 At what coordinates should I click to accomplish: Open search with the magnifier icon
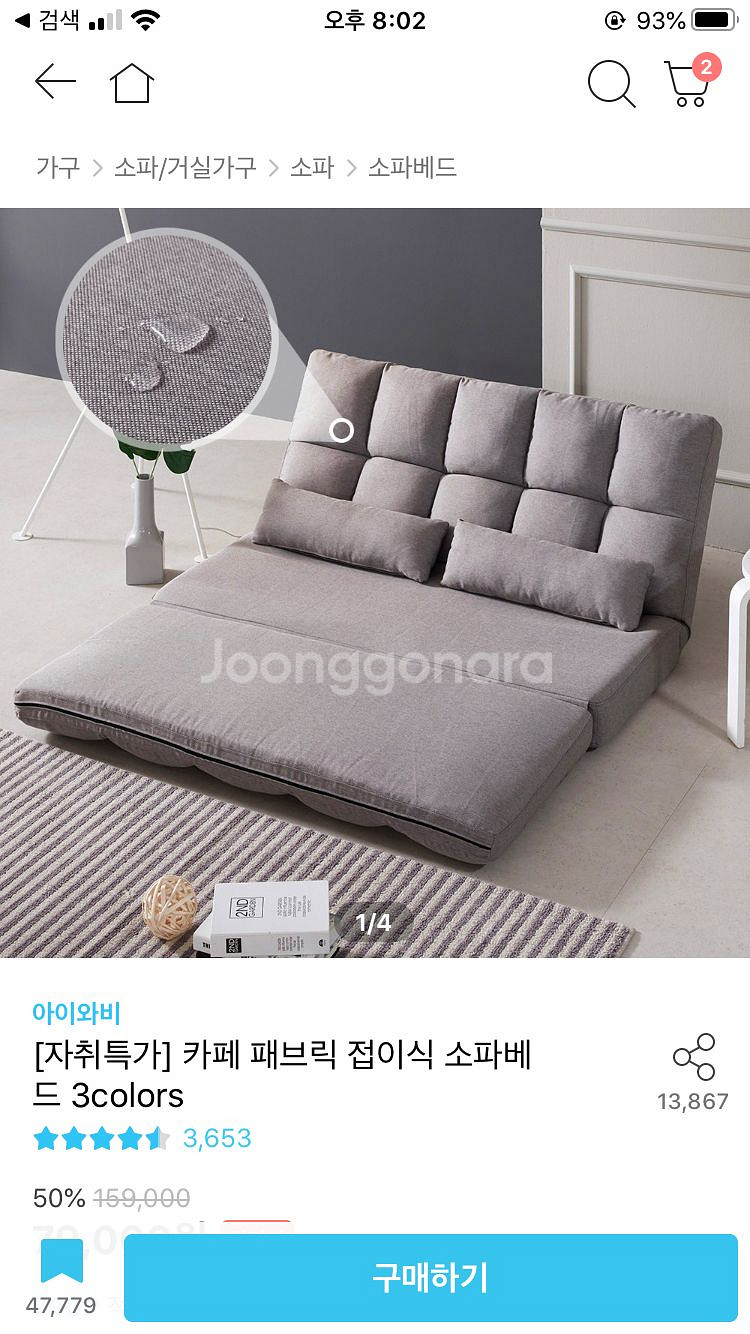coord(610,83)
